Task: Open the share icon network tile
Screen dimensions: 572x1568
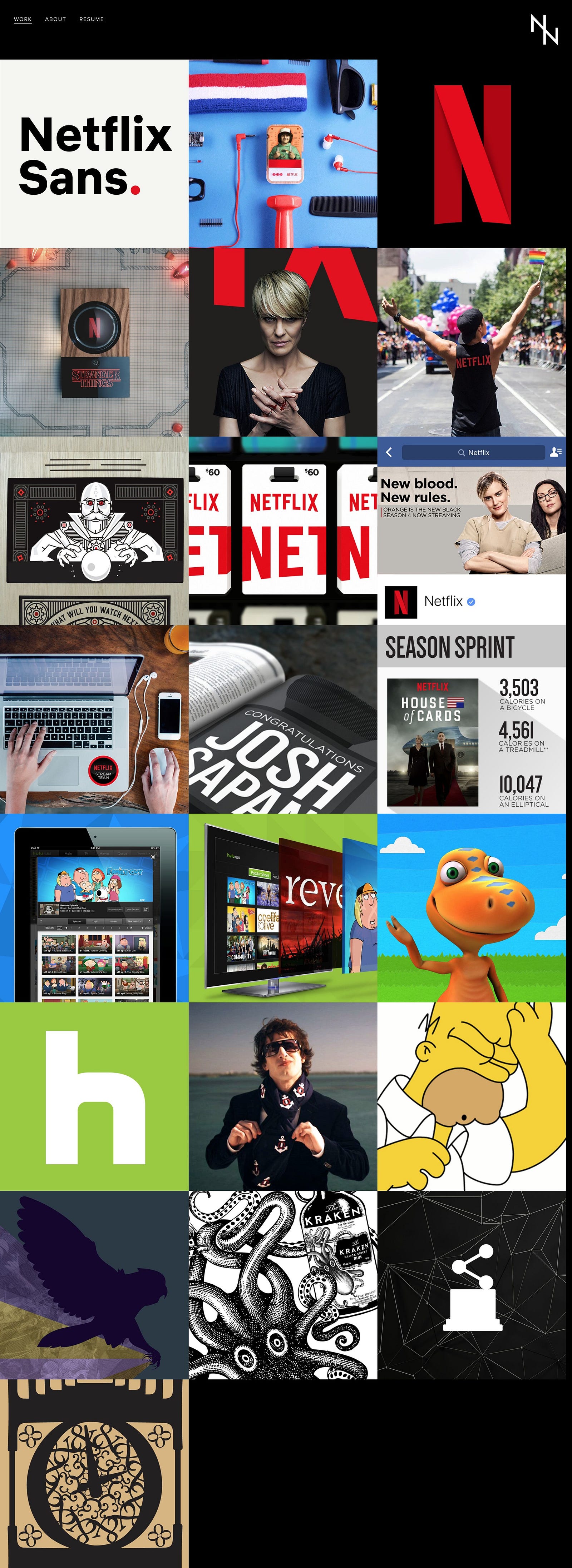Action: tap(472, 1285)
